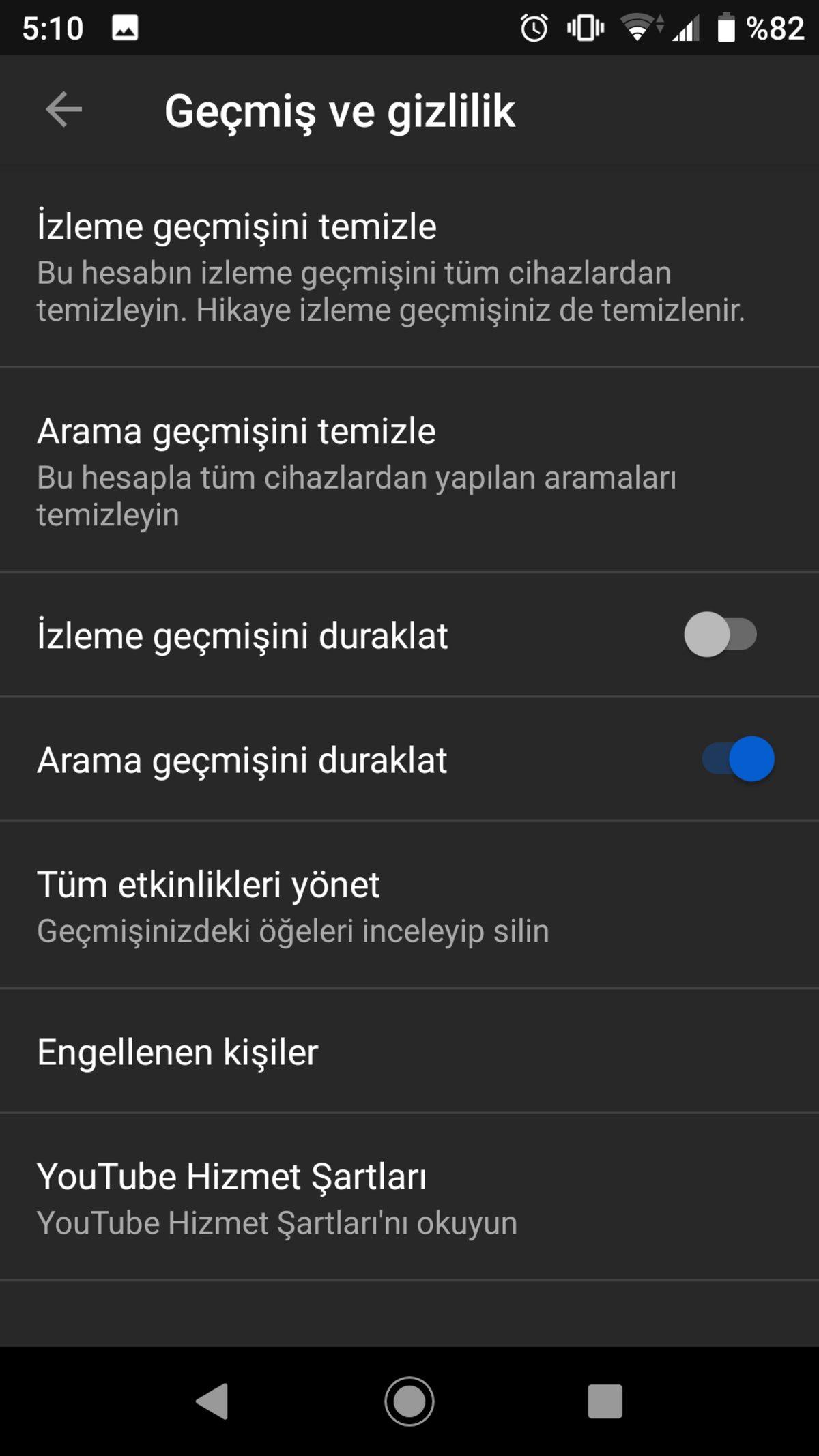Open İzleme geçmişini temizle option
Image resolution: width=819 pixels, height=1456 pixels.
coord(273,266)
